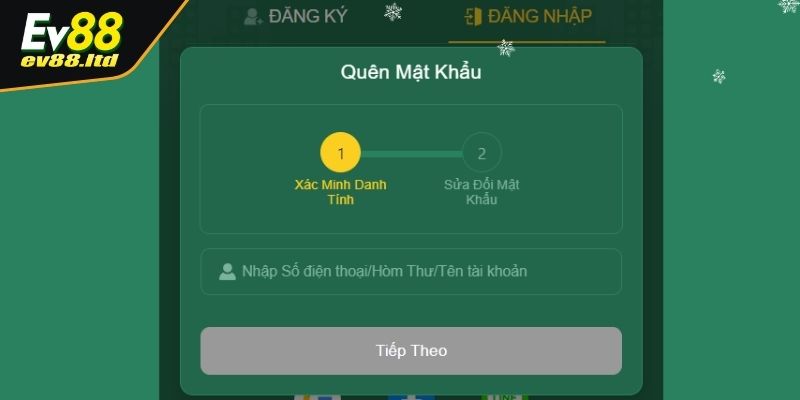The height and width of the screenshot is (400, 800).
Task: Tap the Tiếp Theo button
Action: 410,350
